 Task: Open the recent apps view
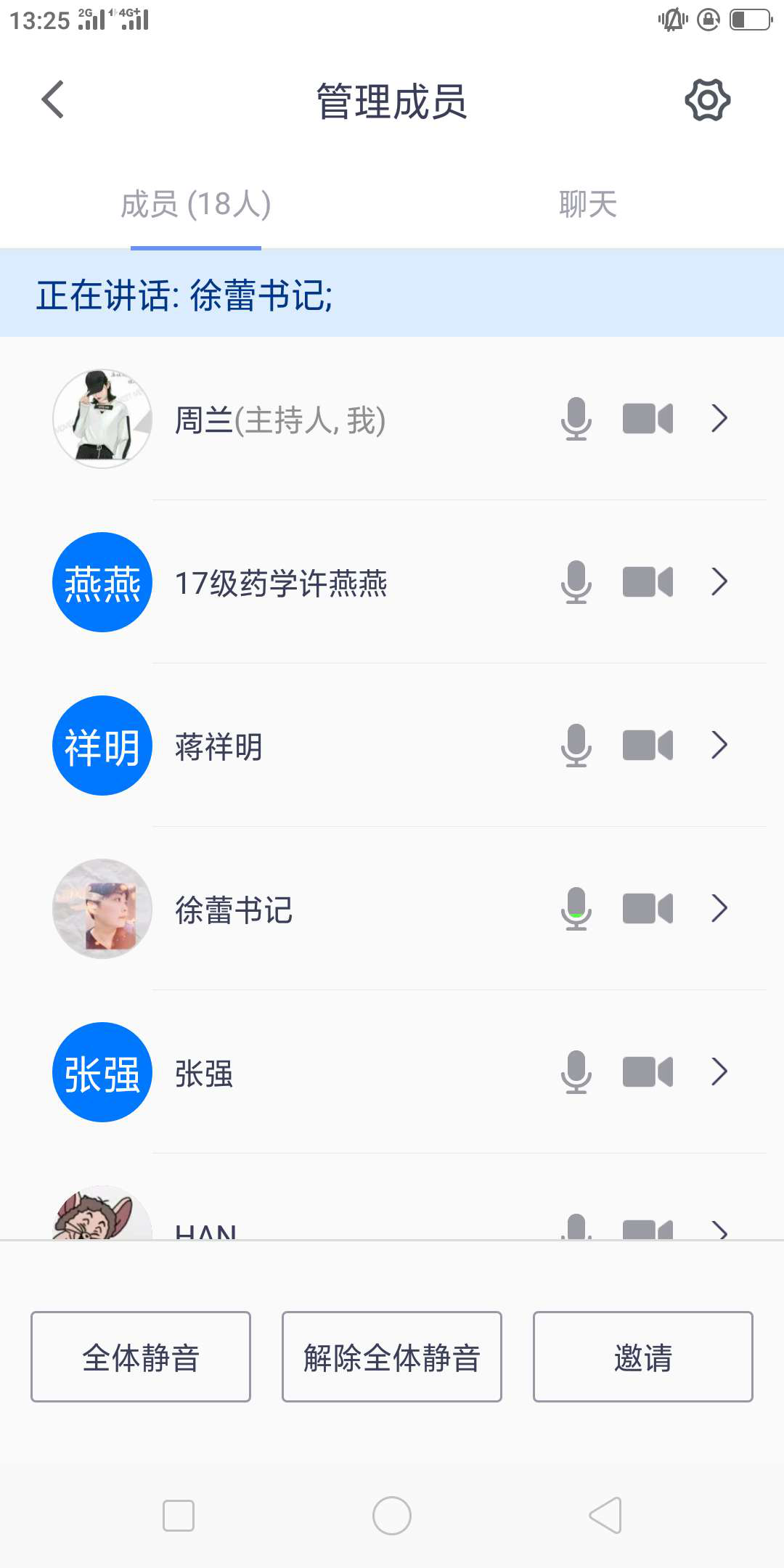[x=179, y=1516]
